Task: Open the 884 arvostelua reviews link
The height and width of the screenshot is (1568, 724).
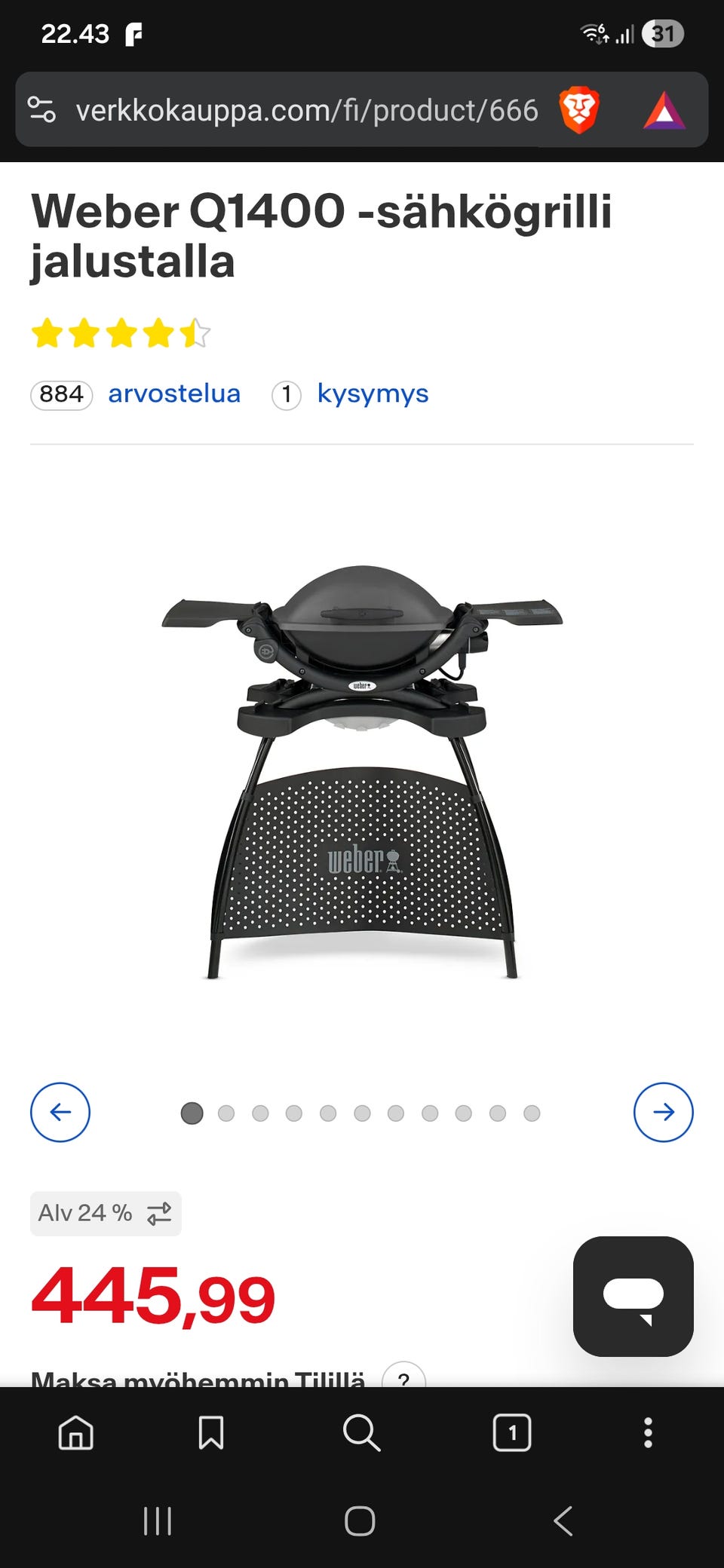Action: point(173,394)
